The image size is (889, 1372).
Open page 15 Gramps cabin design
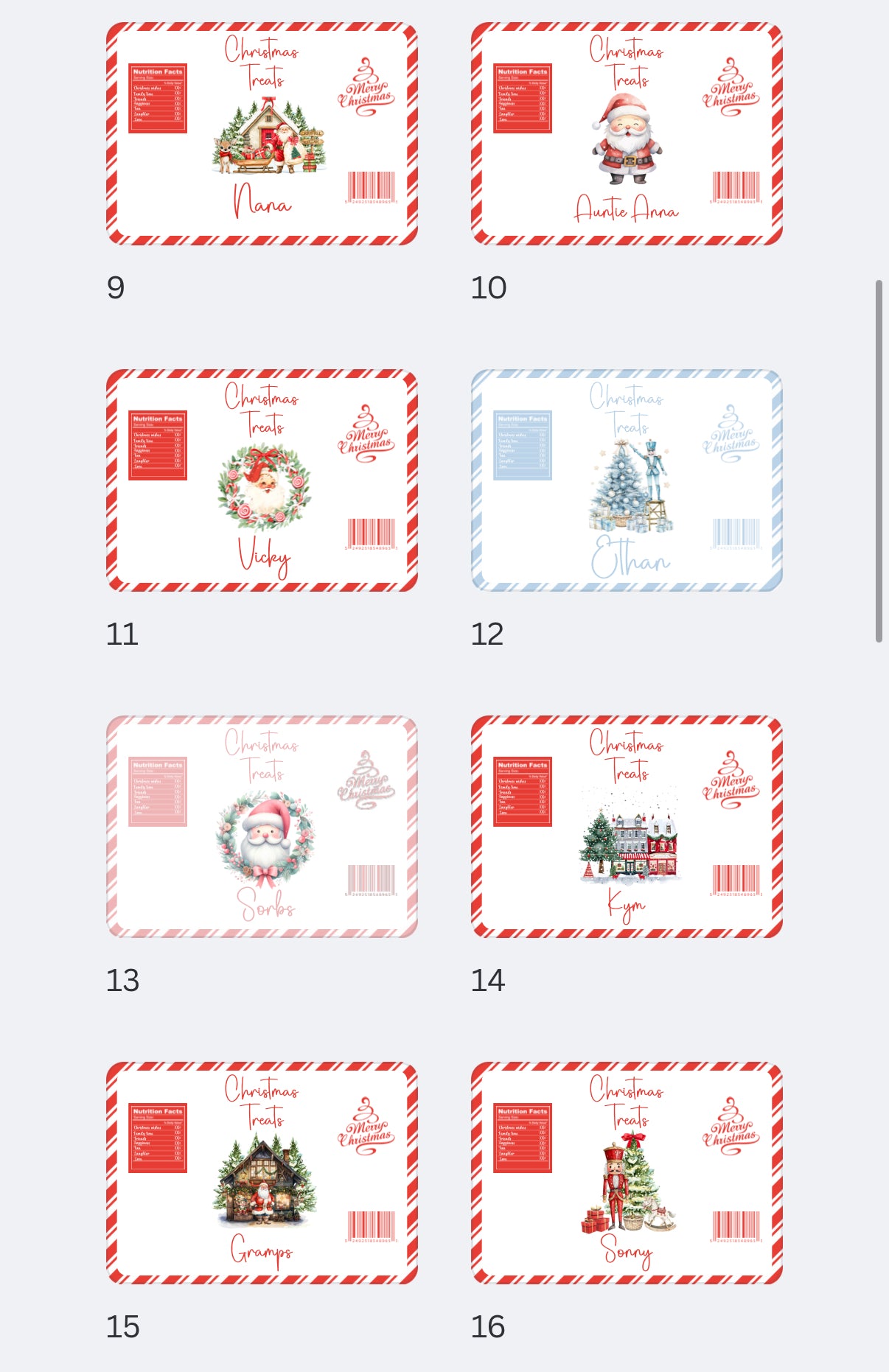click(x=262, y=1173)
